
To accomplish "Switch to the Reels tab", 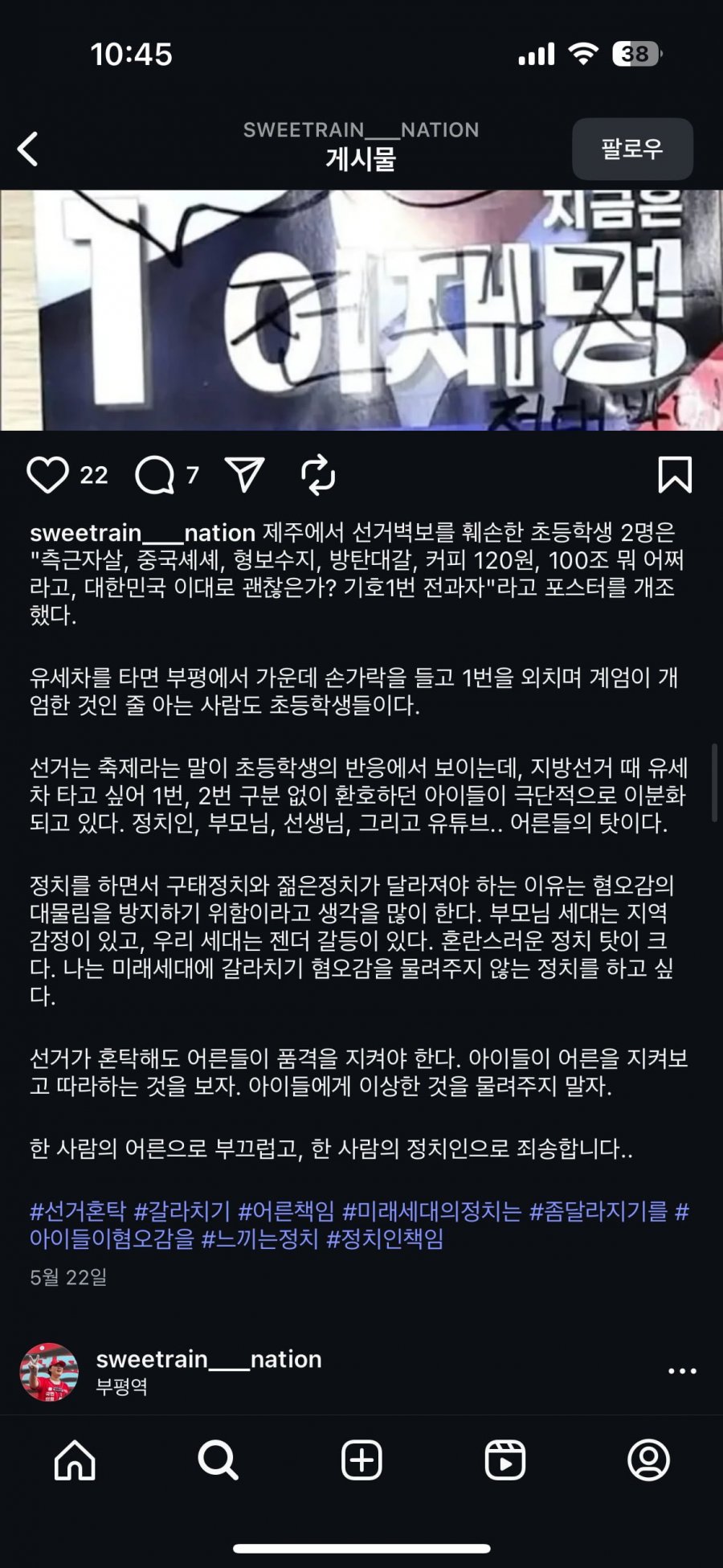I will coord(505,1460).
